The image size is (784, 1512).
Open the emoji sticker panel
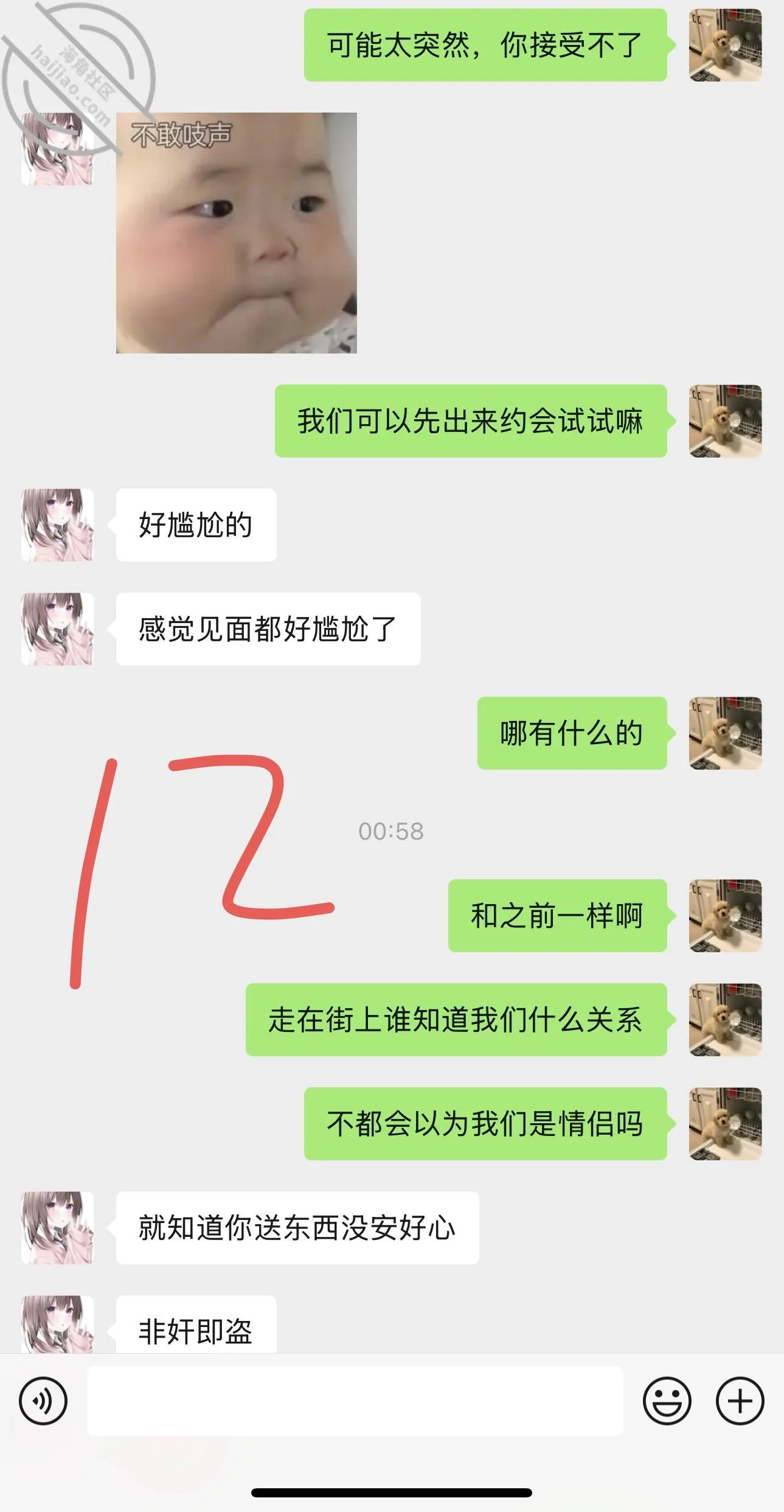pyautogui.click(x=667, y=1401)
